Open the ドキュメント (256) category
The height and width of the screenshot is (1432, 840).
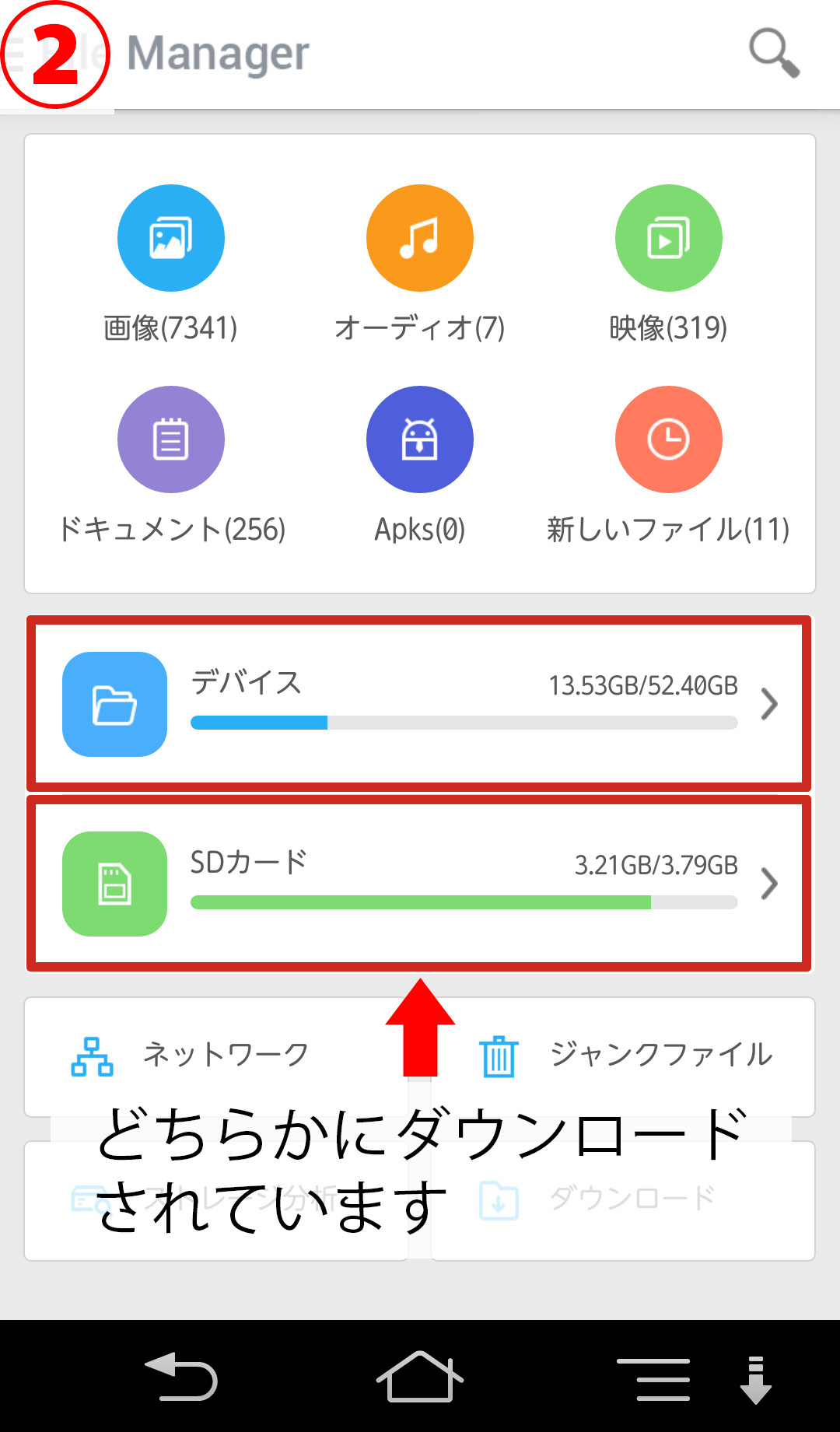click(171, 466)
